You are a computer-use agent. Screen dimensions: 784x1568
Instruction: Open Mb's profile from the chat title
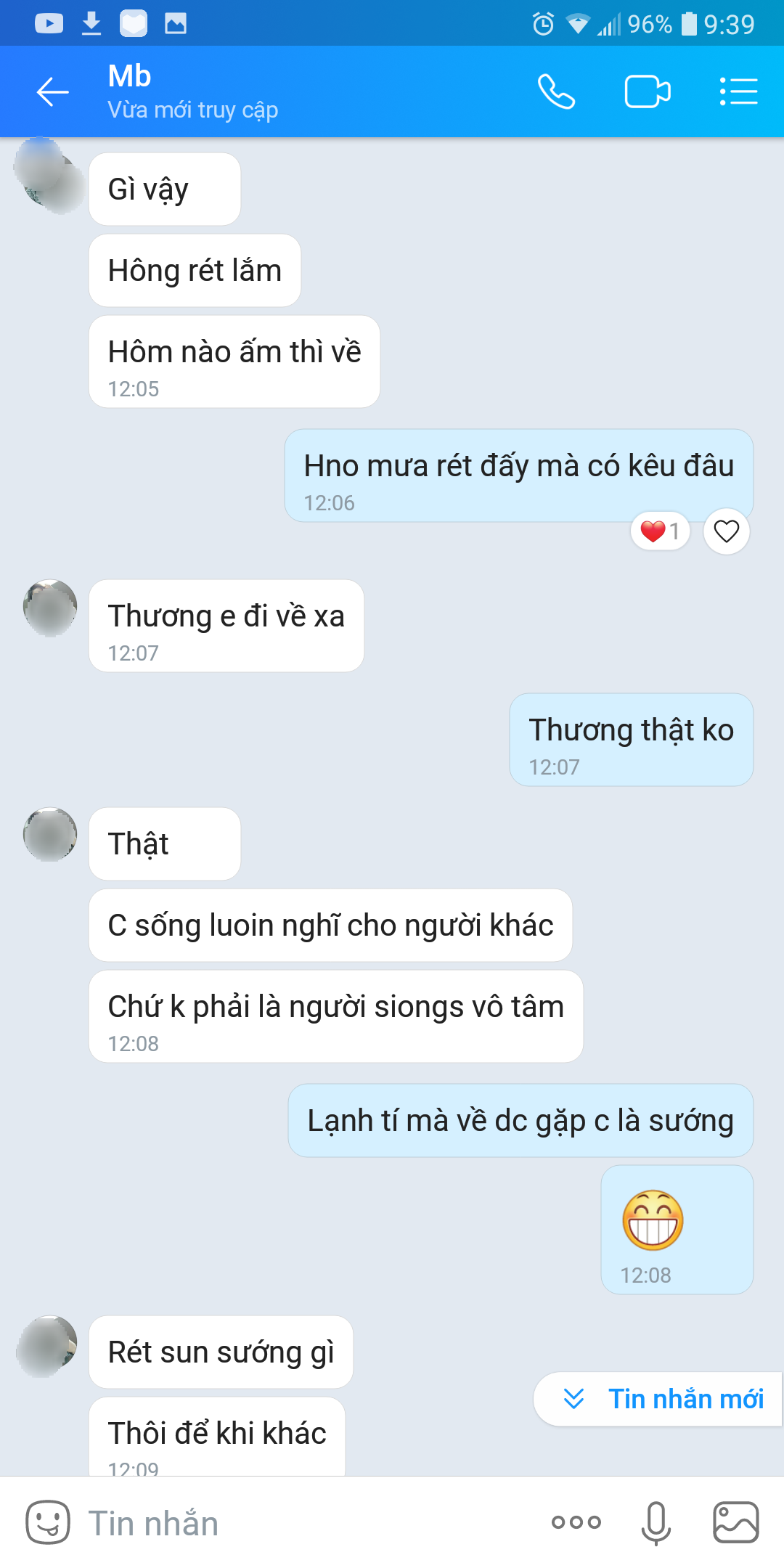coord(192,92)
